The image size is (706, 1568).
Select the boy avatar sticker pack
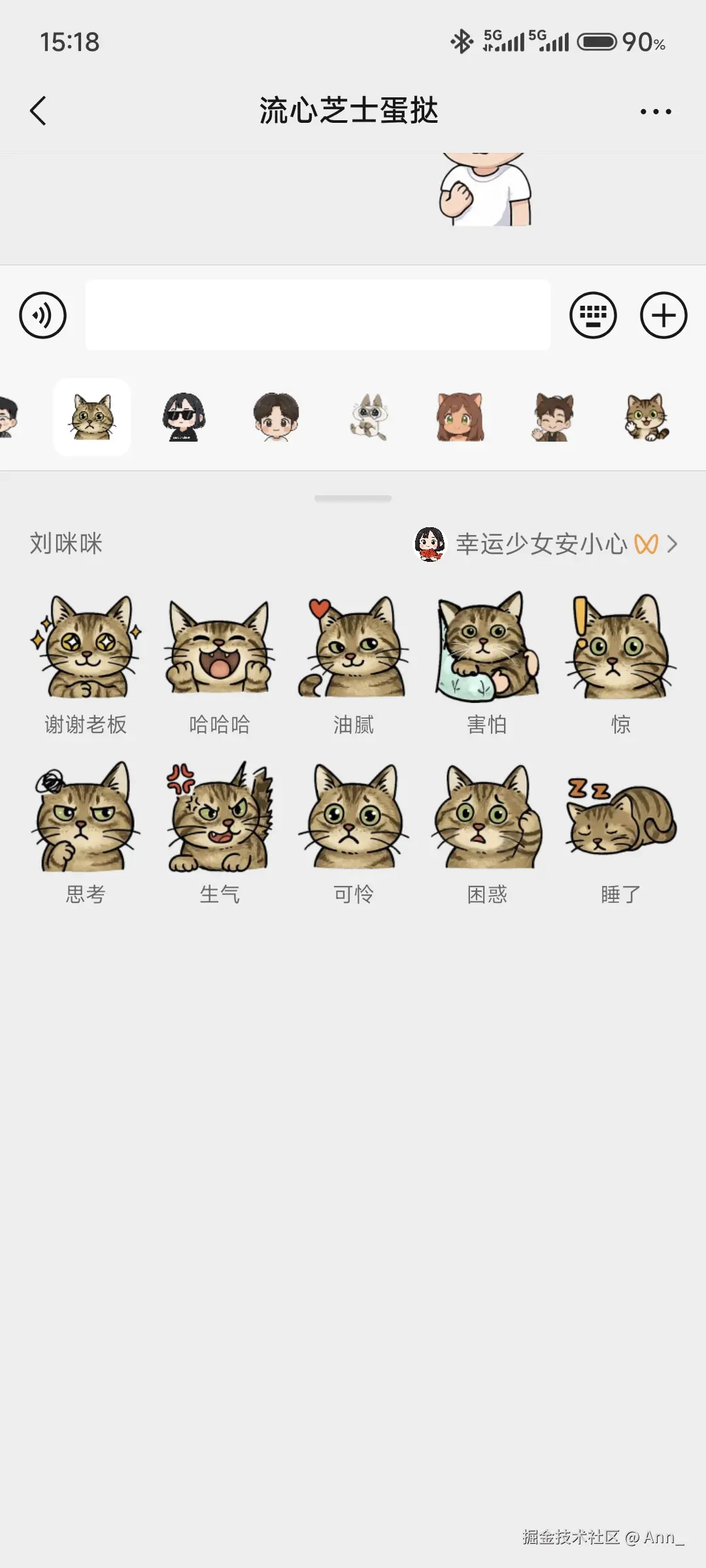275,417
